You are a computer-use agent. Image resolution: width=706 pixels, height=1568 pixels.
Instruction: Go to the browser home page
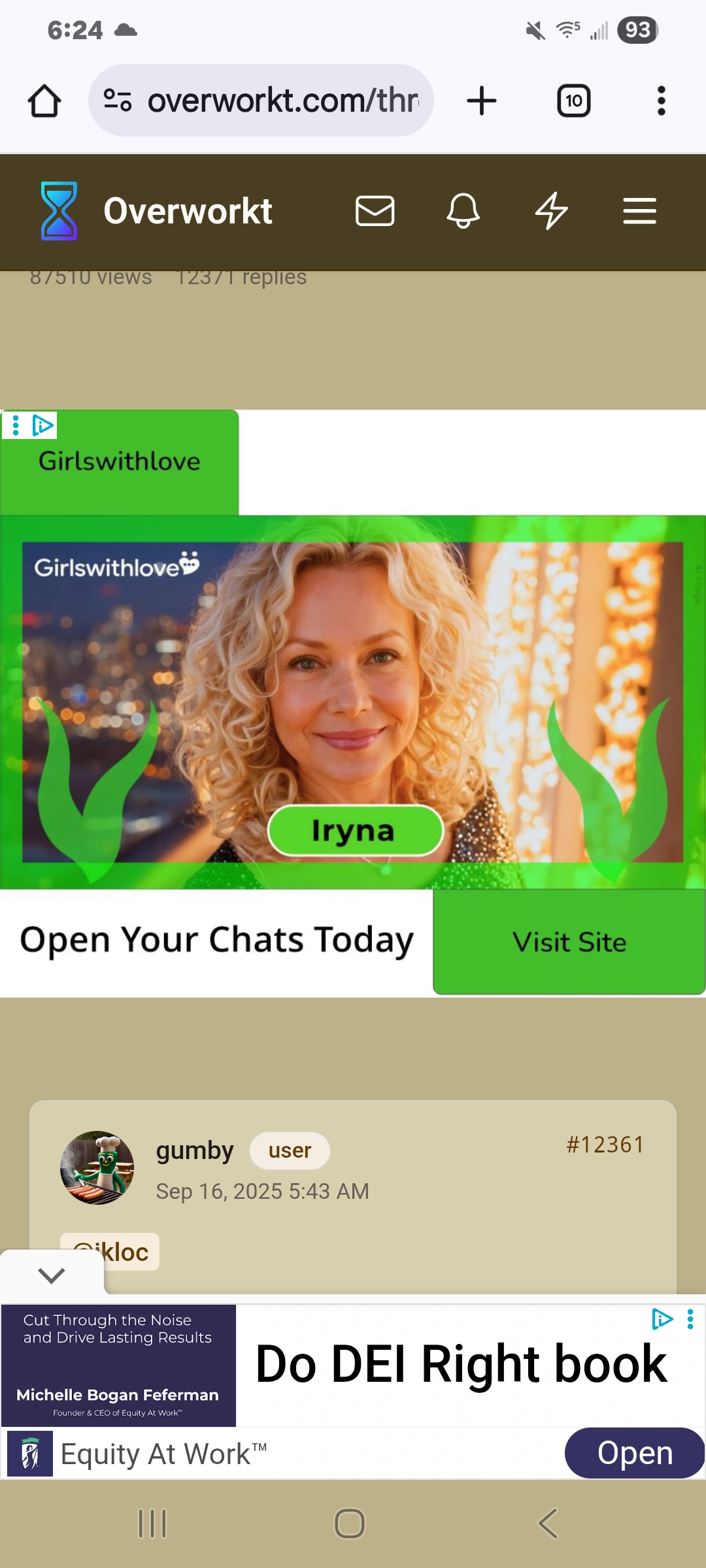[44, 101]
